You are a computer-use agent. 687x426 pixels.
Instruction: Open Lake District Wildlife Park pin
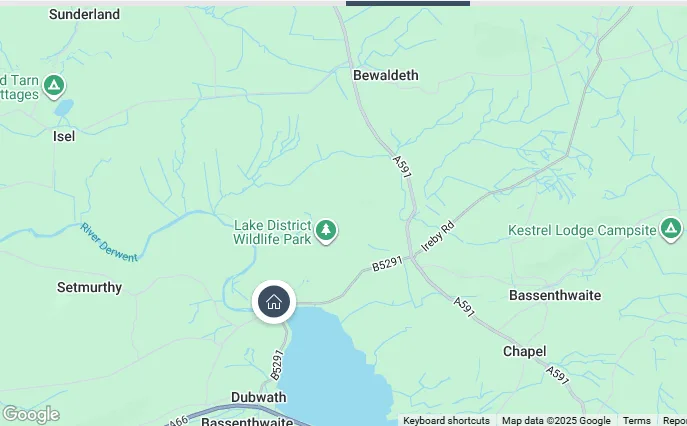326,232
